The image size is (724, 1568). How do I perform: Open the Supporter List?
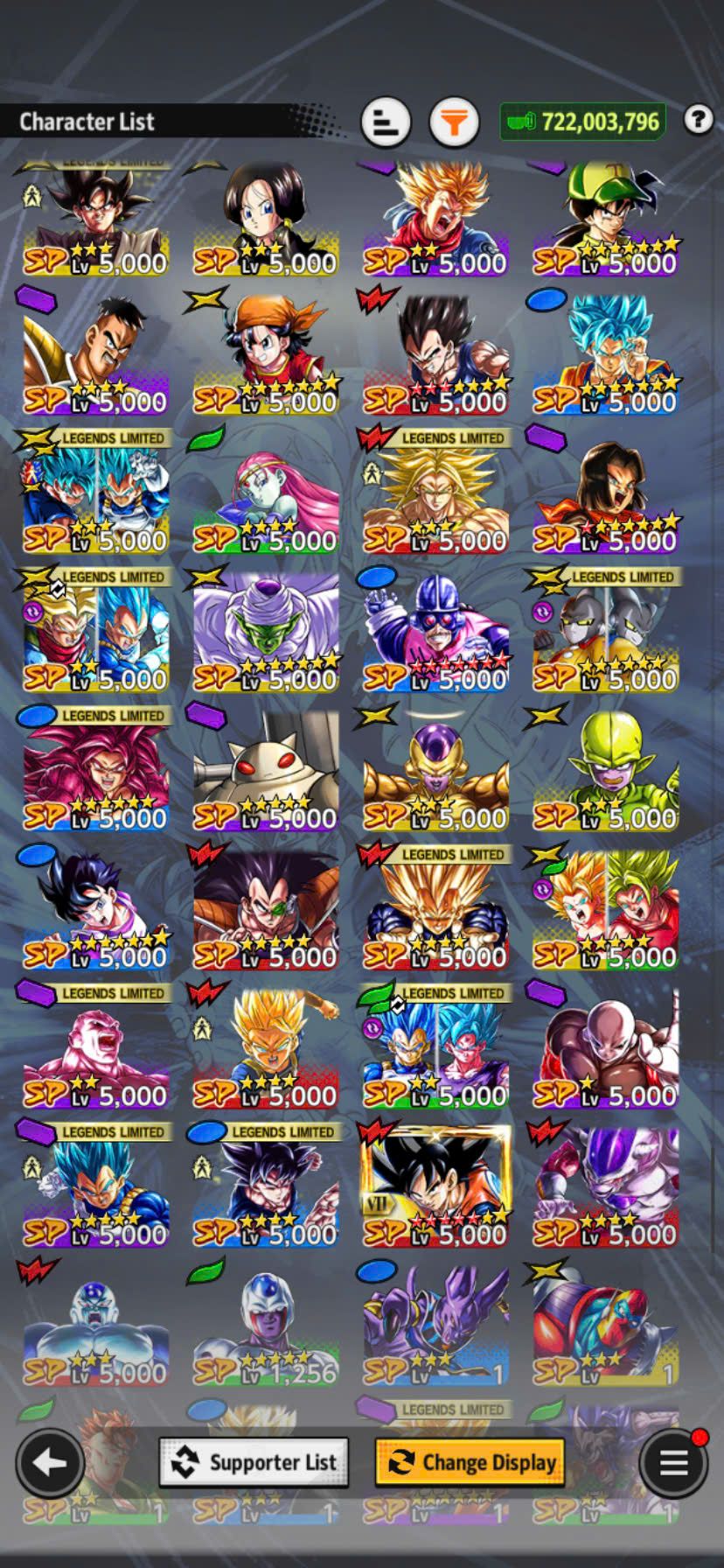click(x=254, y=1462)
